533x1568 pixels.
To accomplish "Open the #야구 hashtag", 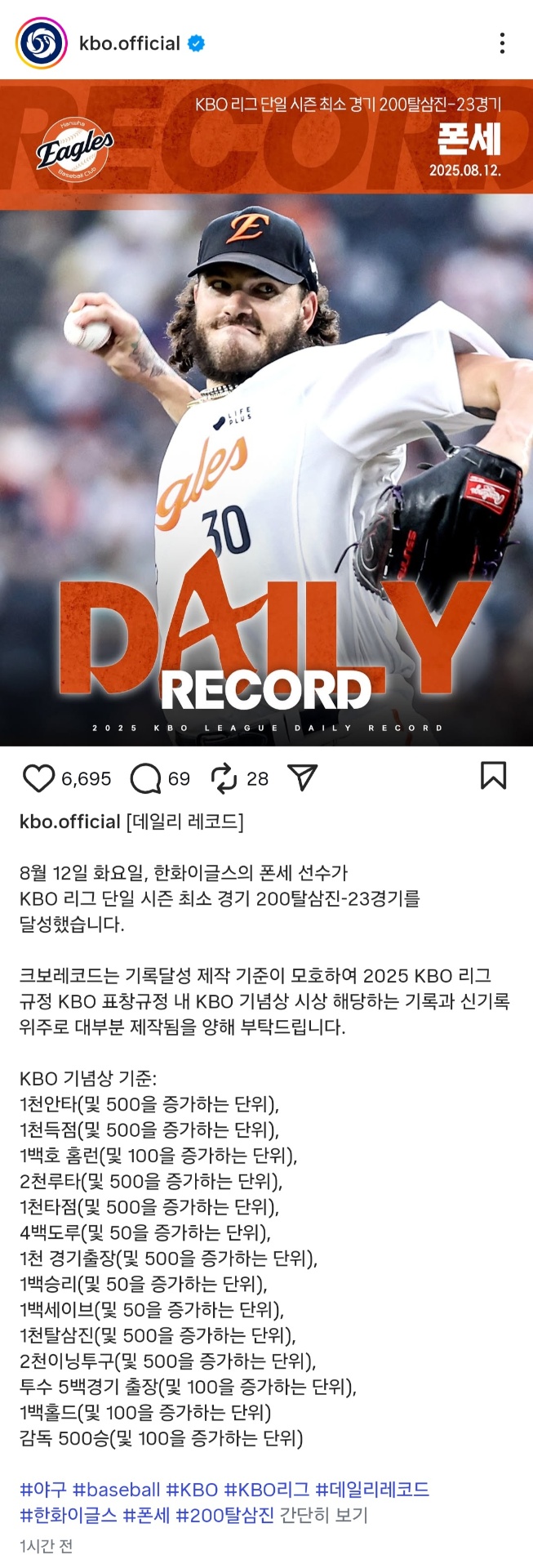I will (42, 1489).
